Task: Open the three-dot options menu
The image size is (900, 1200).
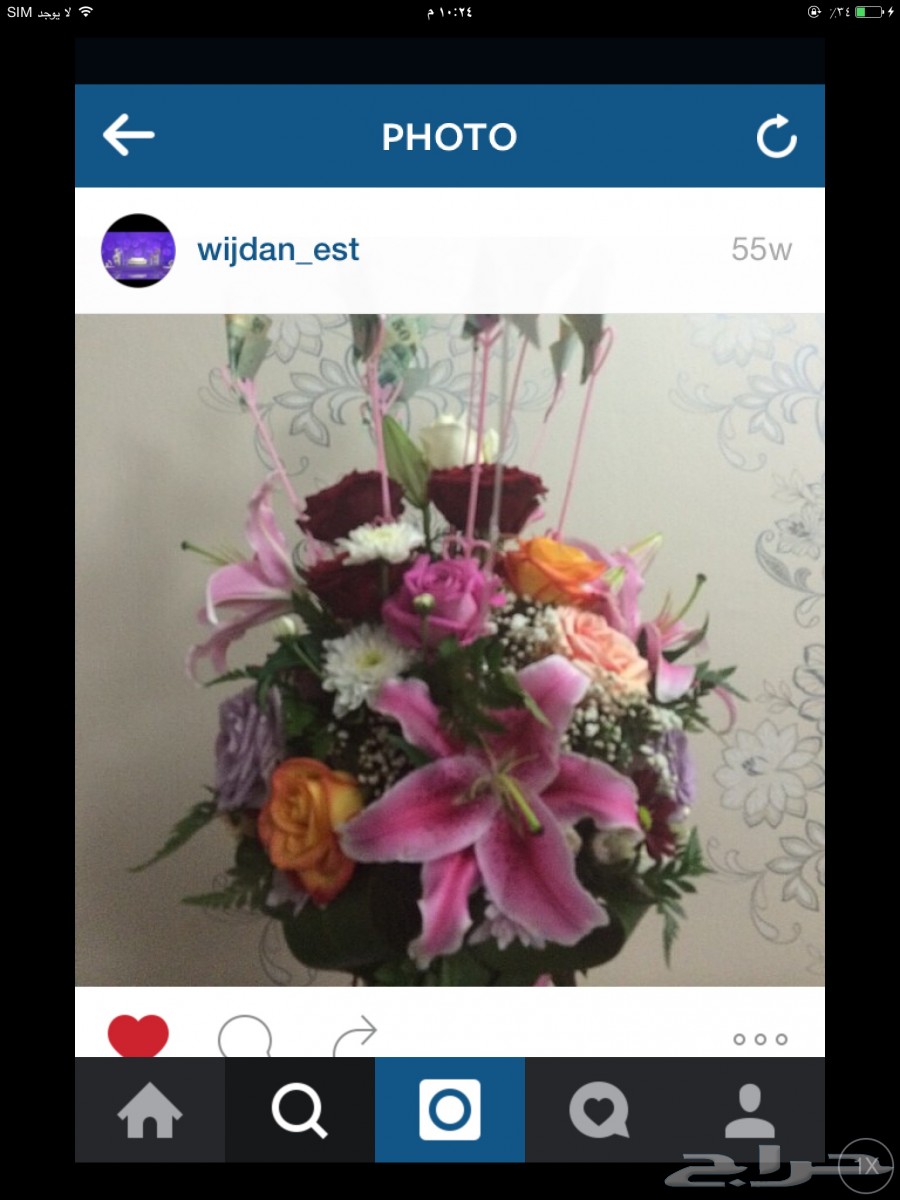Action: point(760,1039)
